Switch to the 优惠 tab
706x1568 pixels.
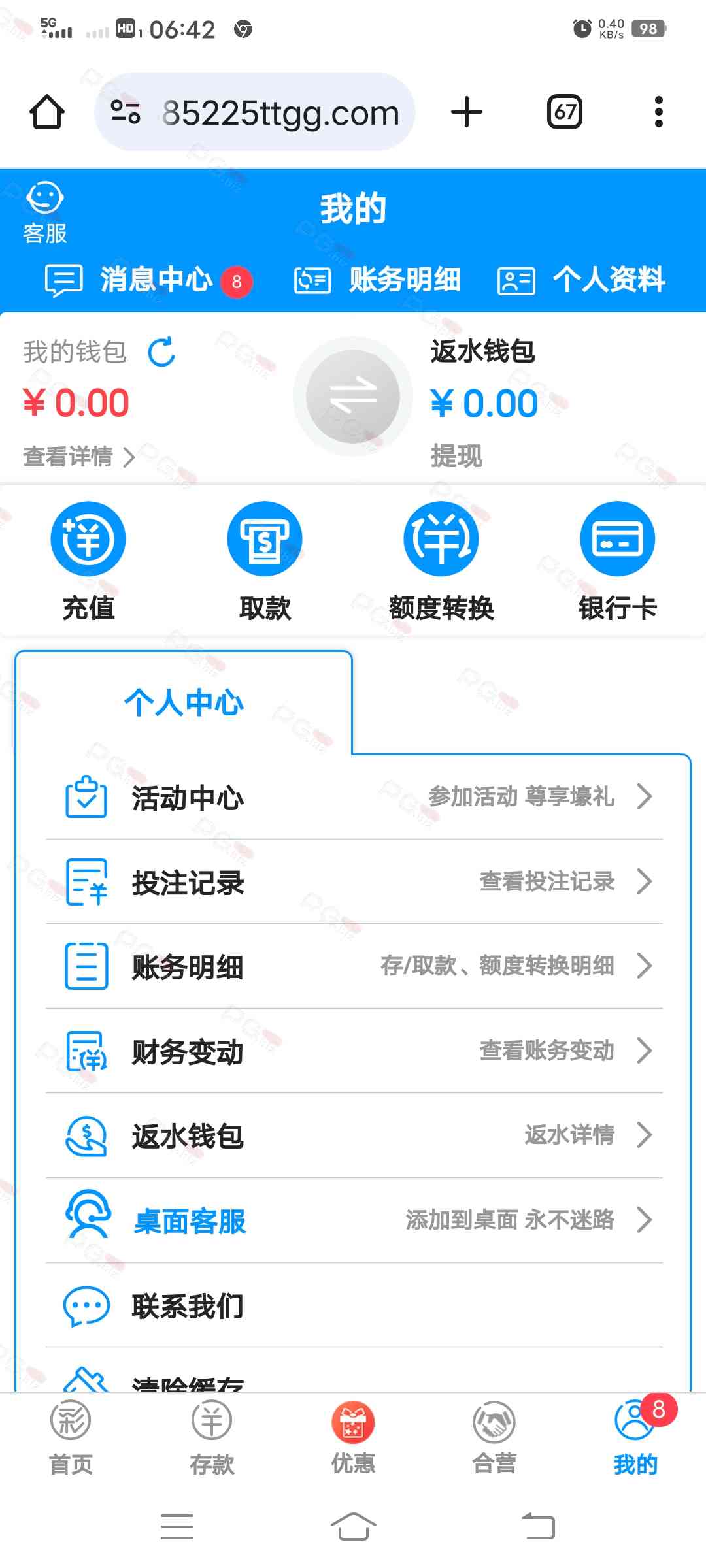[x=353, y=1437]
